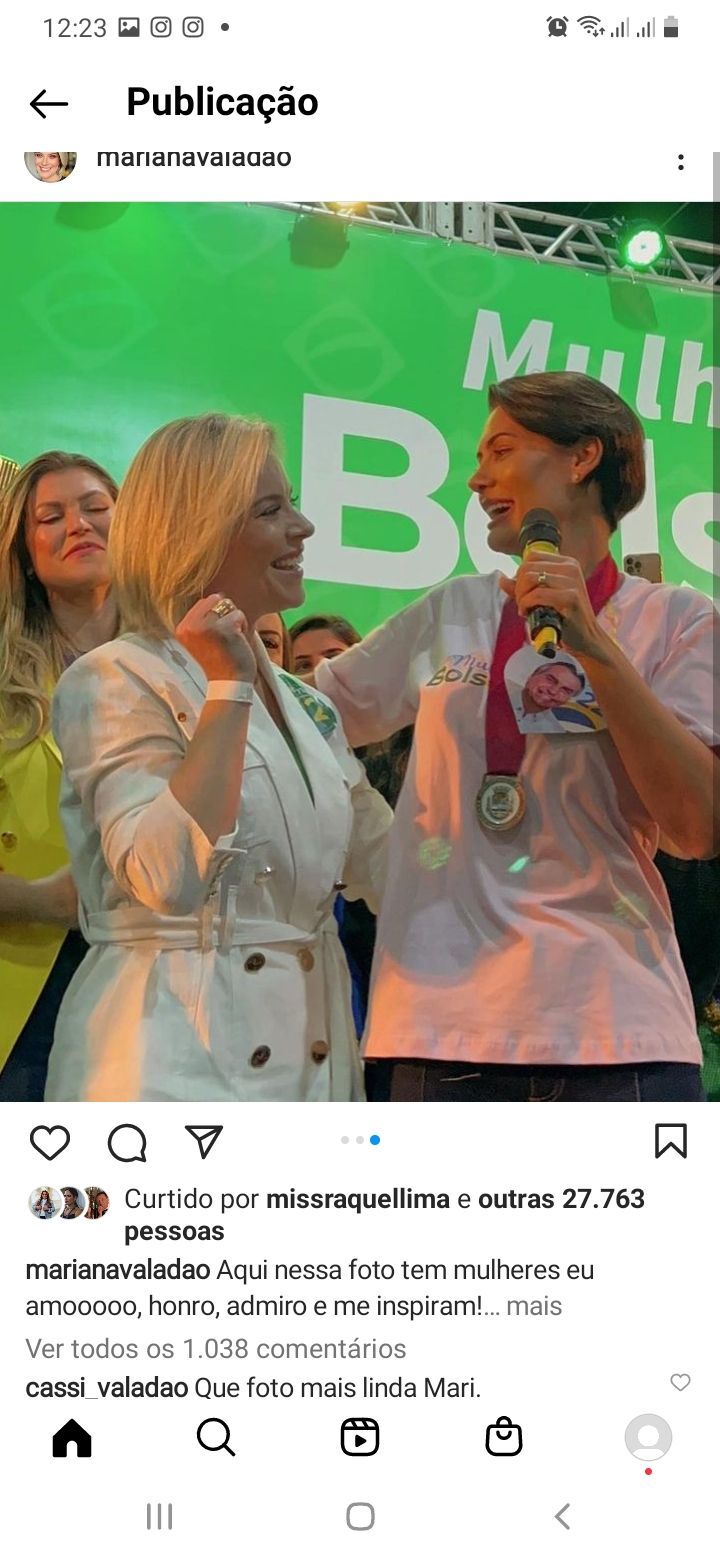Image resolution: width=720 pixels, height=1560 pixels.
Task: Share this post with the paper plane
Action: [x=203, y=1141]
